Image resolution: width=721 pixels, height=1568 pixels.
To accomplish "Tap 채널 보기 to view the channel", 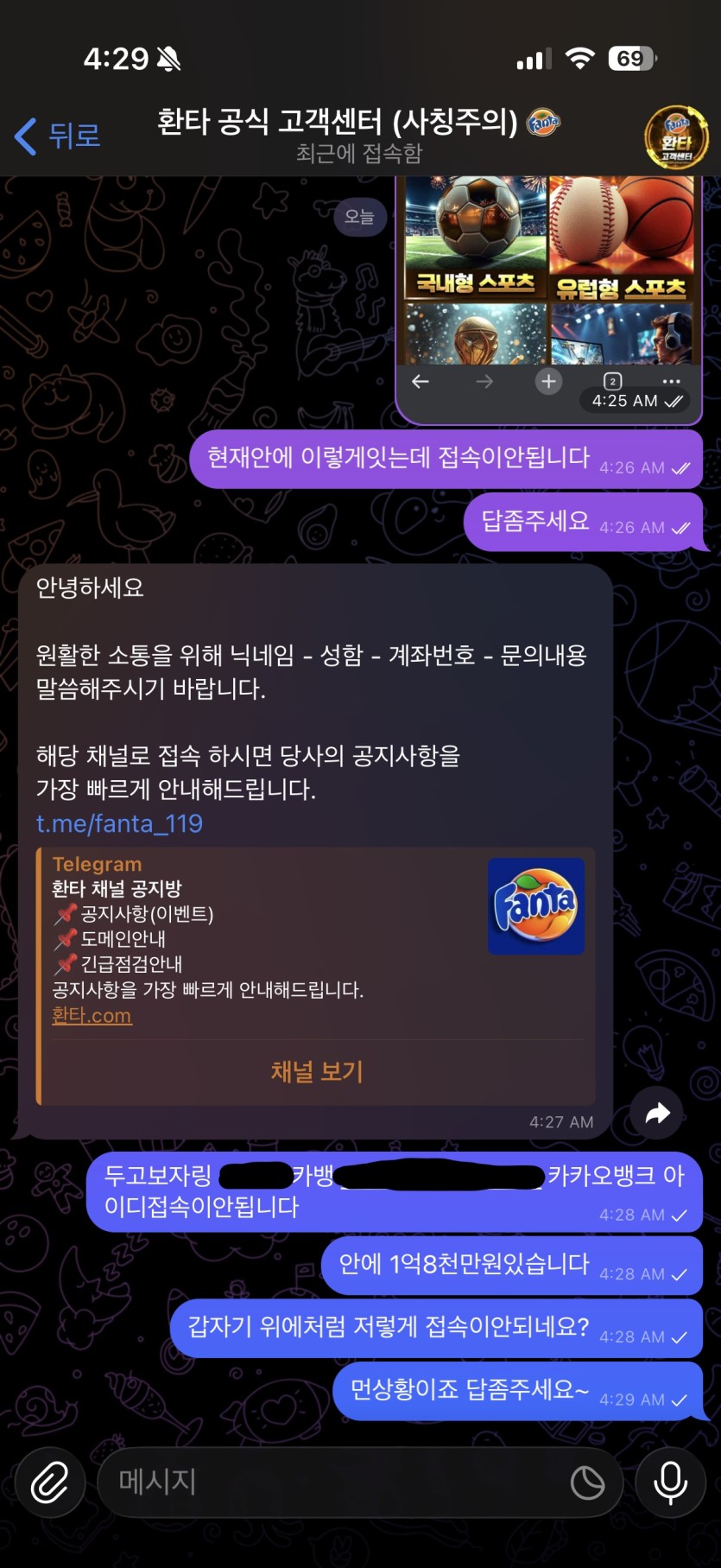I will click(317, 1071).
